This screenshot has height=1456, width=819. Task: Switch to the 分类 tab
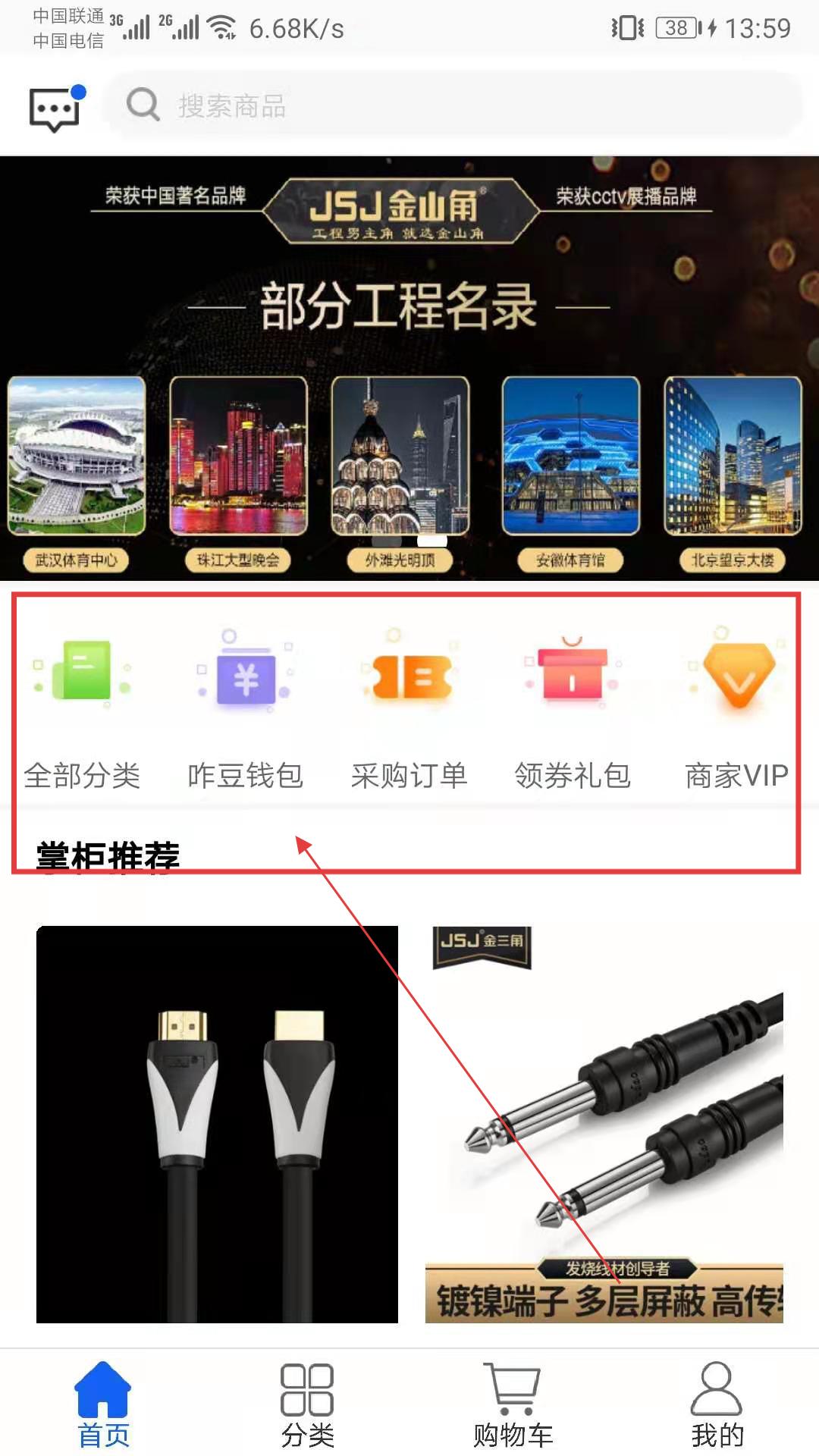pyautogui.click(x=307, y=1404)
